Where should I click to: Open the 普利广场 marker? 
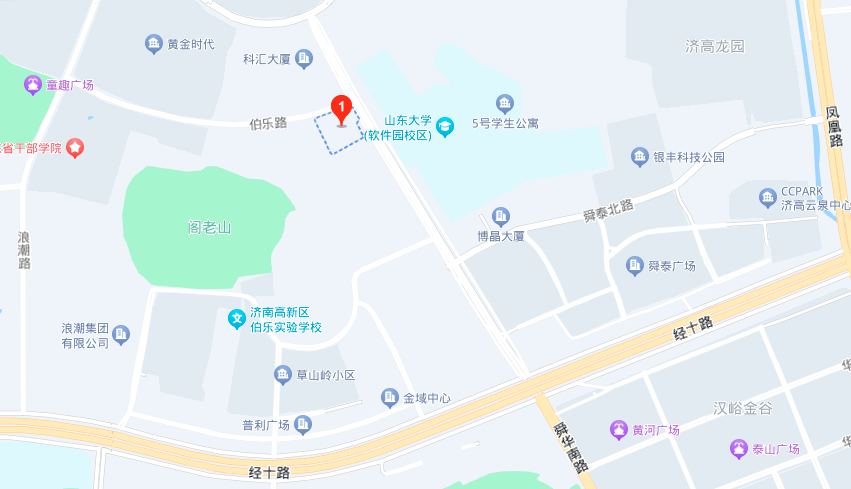point(303,425)
